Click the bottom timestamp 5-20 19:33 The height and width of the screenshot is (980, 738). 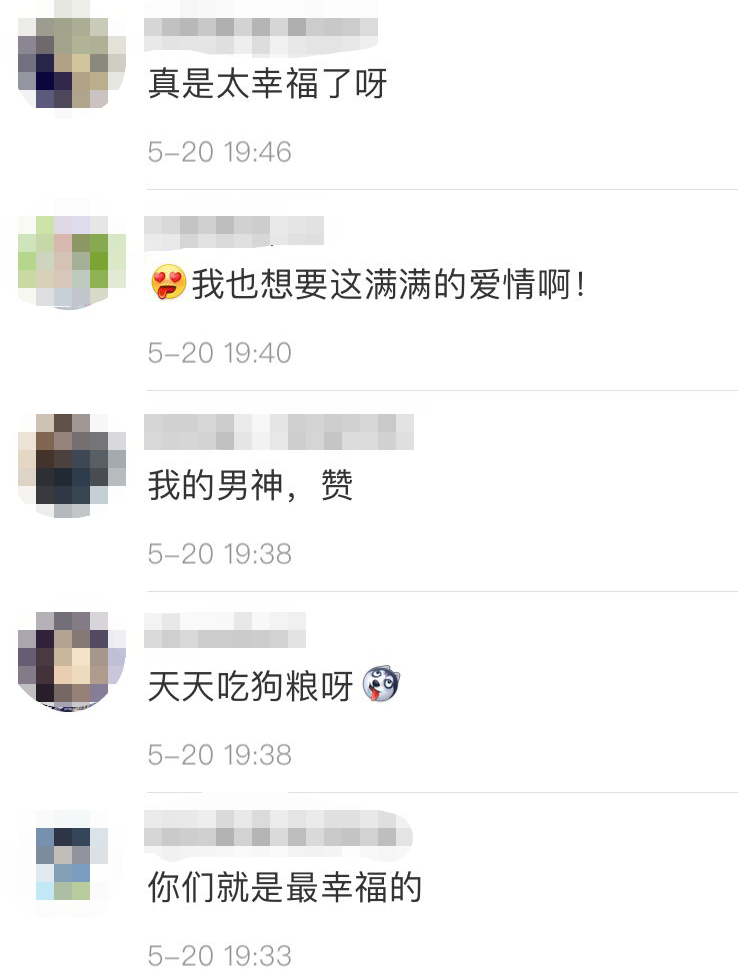218,956
